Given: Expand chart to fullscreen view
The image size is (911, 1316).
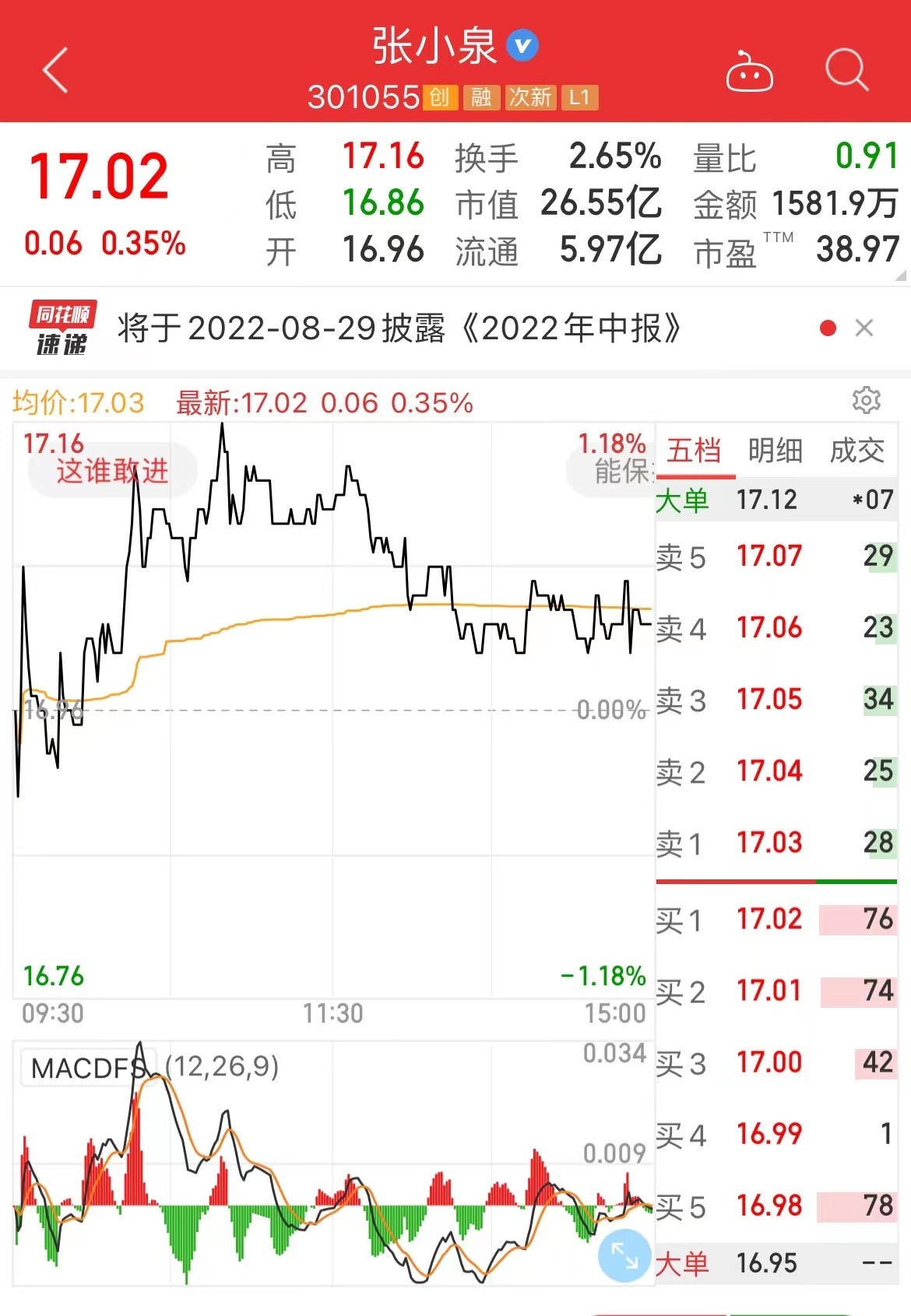Looking at the screenshot, I should pos(624,1255).
